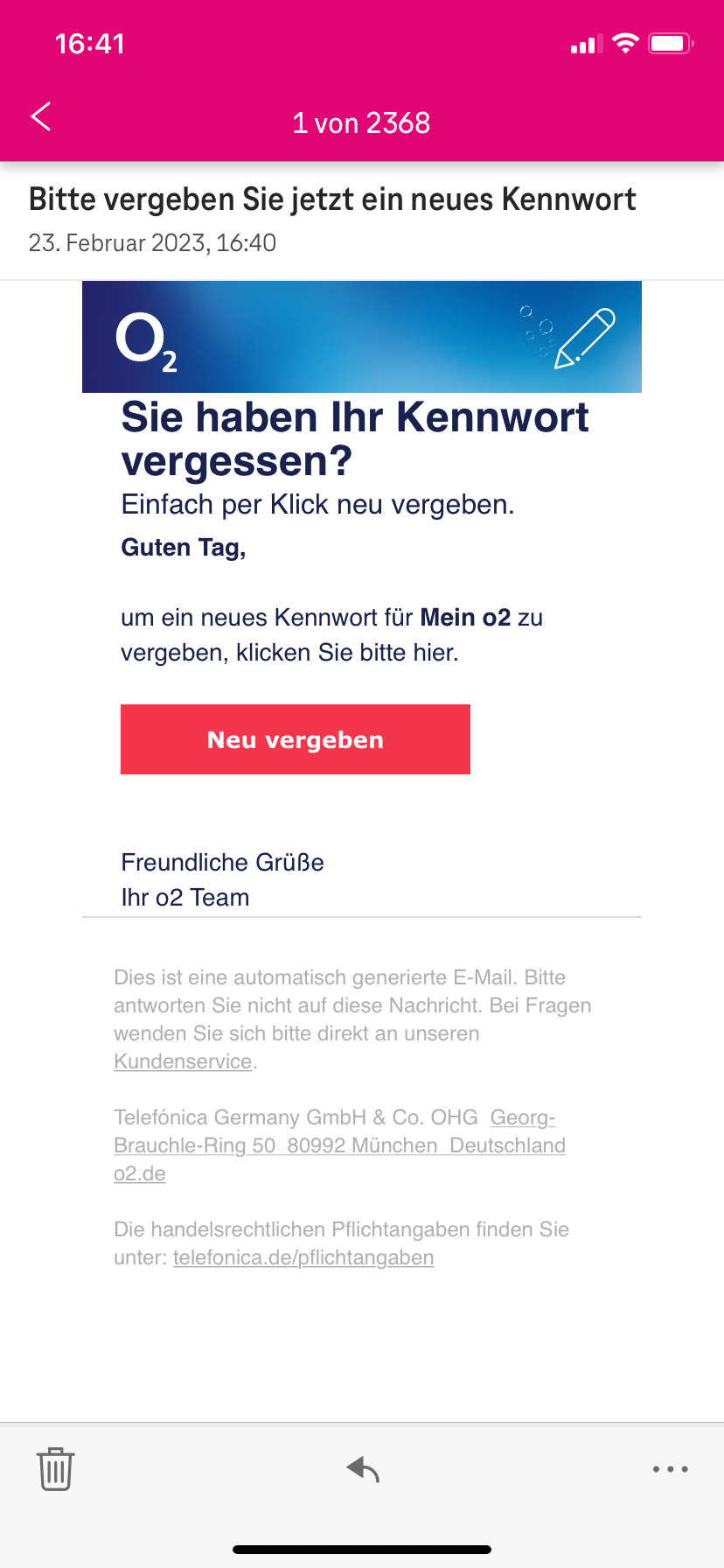Reply to this email

point(363,1469)
